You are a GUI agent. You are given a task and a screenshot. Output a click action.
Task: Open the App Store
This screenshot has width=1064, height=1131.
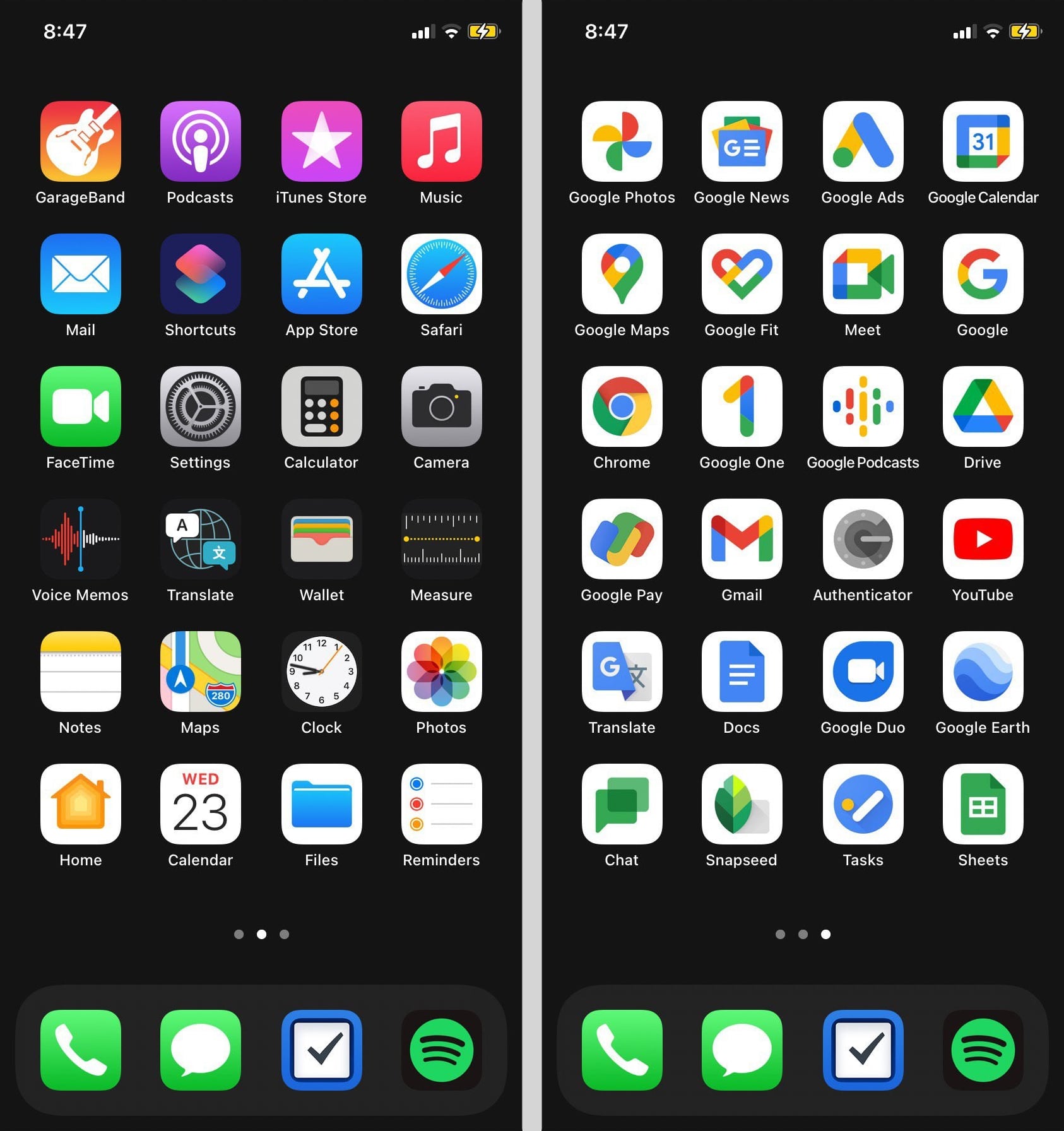point(321,274)
